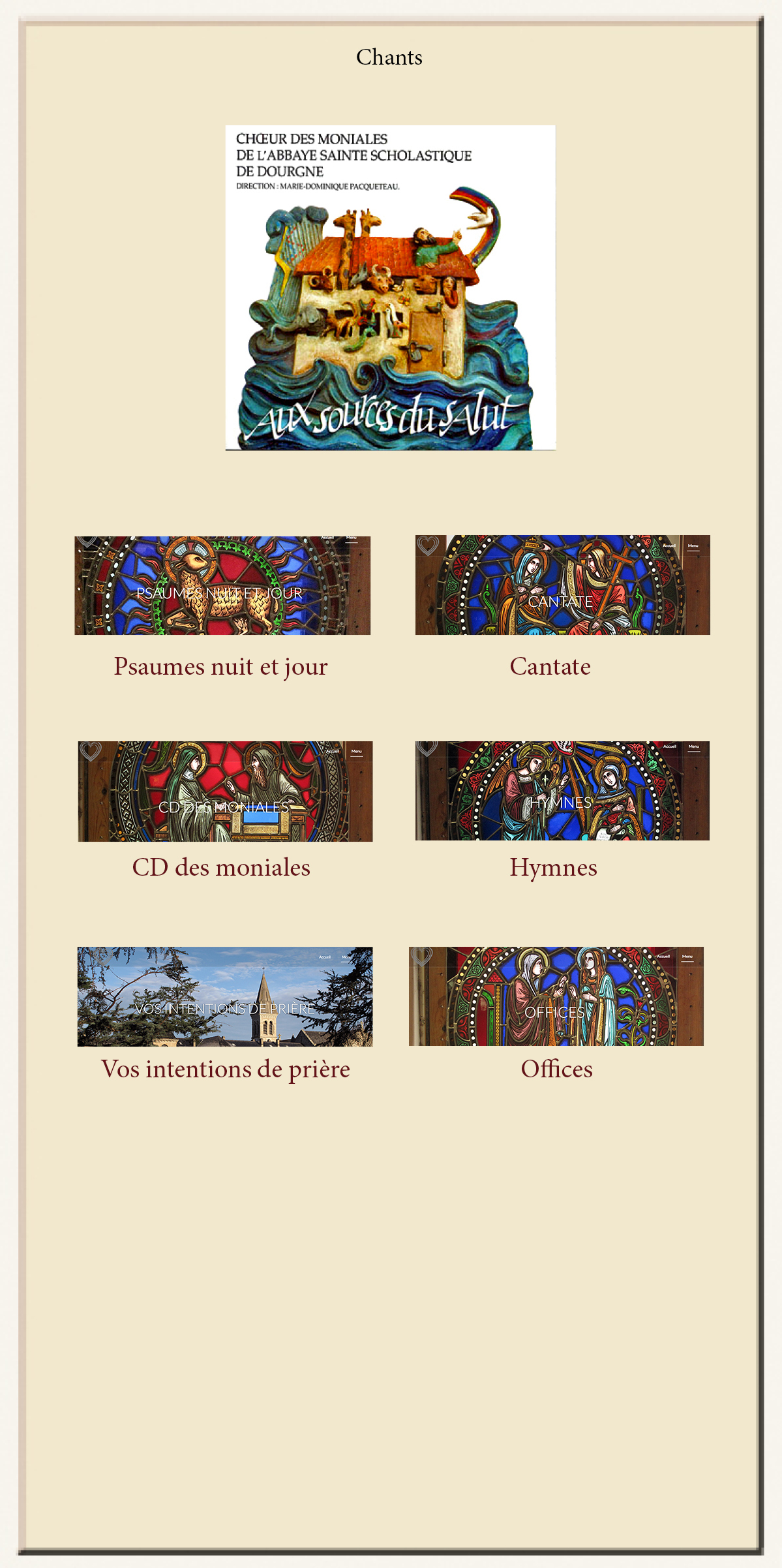Open the Cantate stained-glass tile
Image resolution: width=782 pixels, height=1568 pixels.
click(562, 585)
